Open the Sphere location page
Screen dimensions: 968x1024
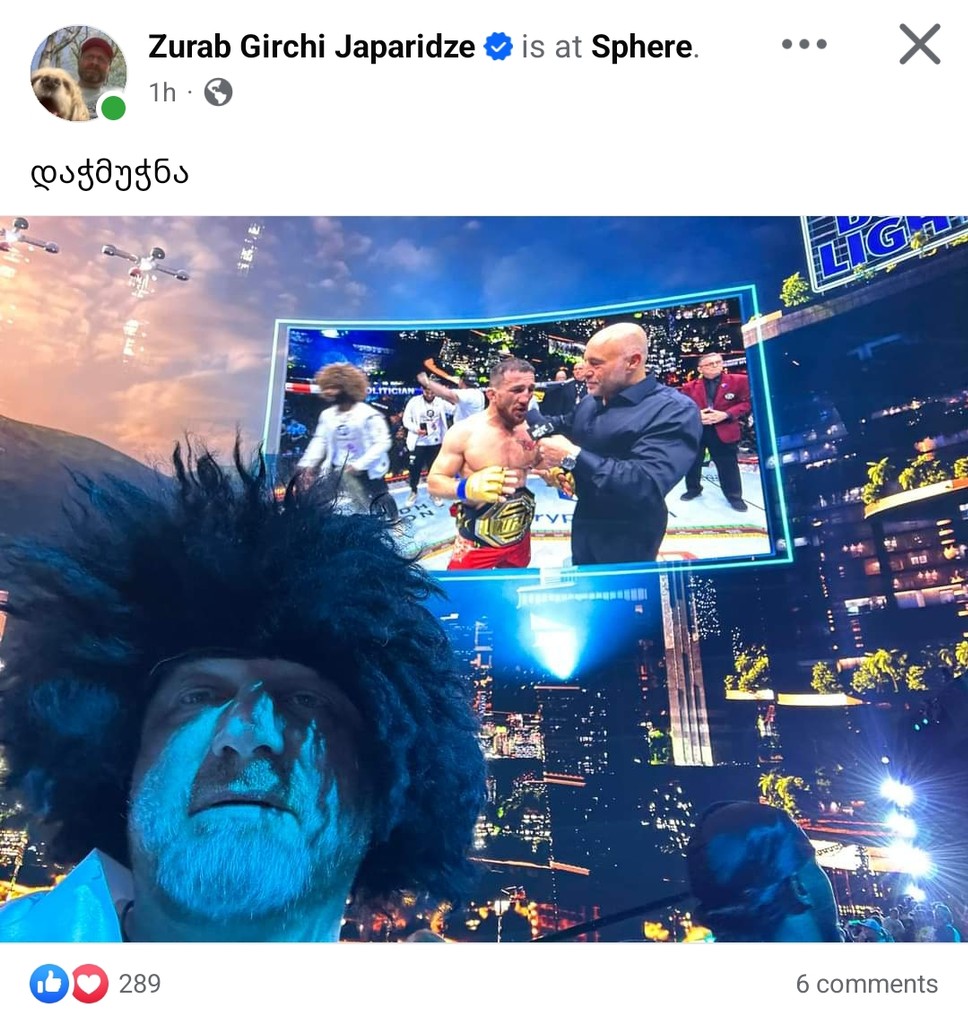pos(641,46)
